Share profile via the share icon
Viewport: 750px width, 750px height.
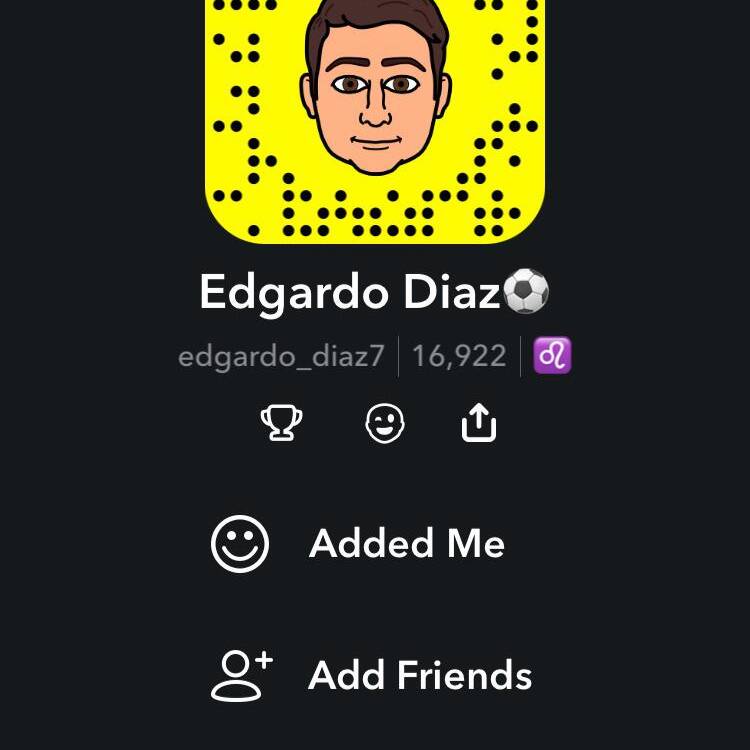pos(478,423)
